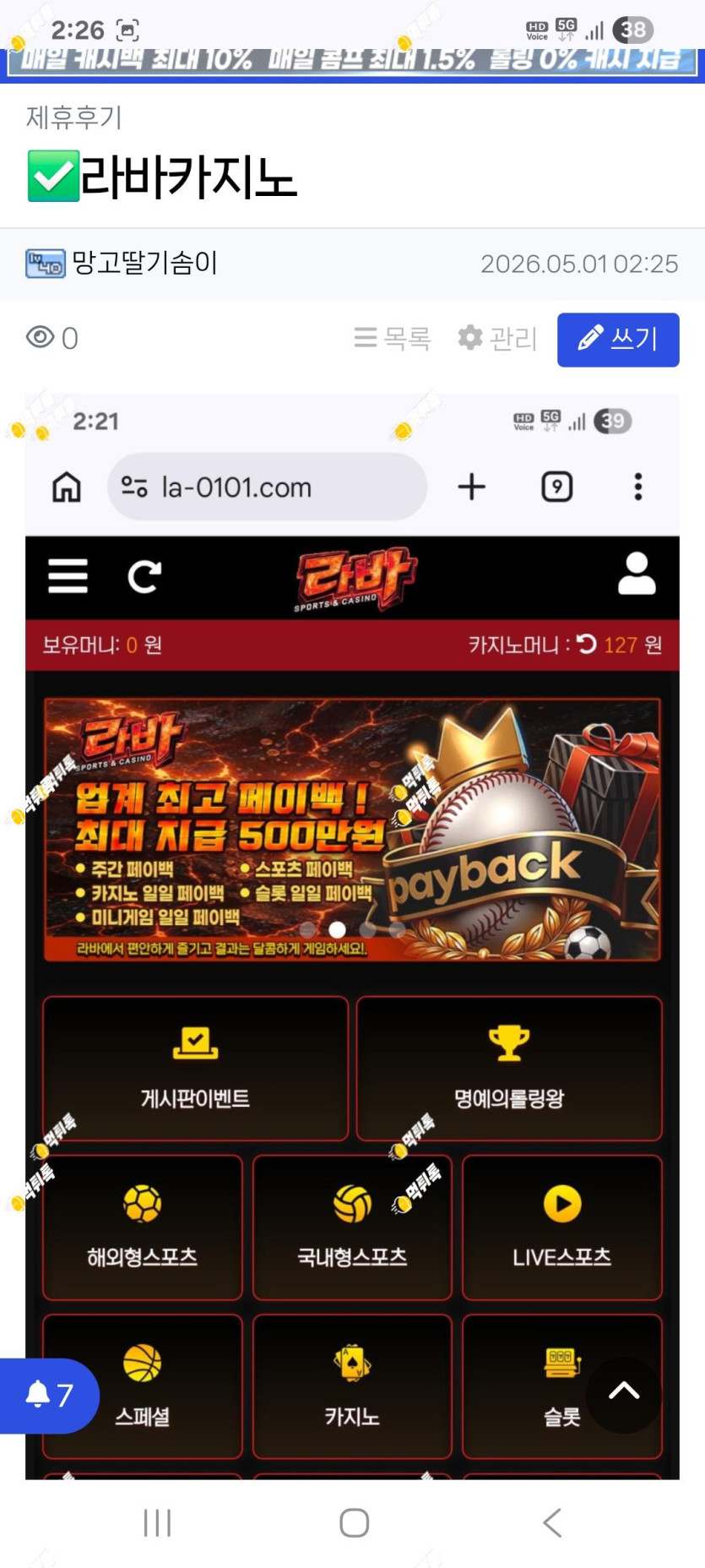View author 망고딸기솜이's profile
The image size is (705, 1568).
coord(144,264)
